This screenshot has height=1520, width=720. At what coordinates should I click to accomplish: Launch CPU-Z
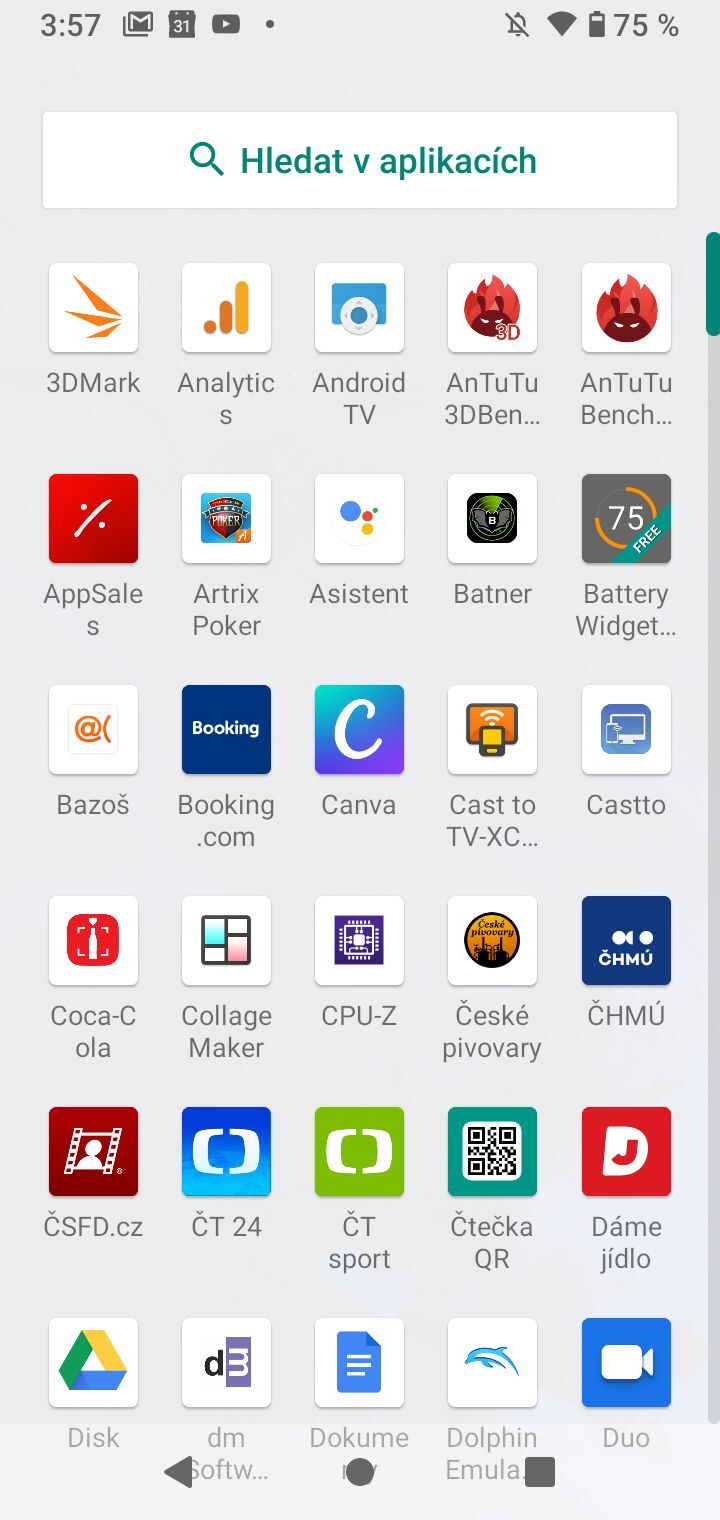click(x=359, y=941)
